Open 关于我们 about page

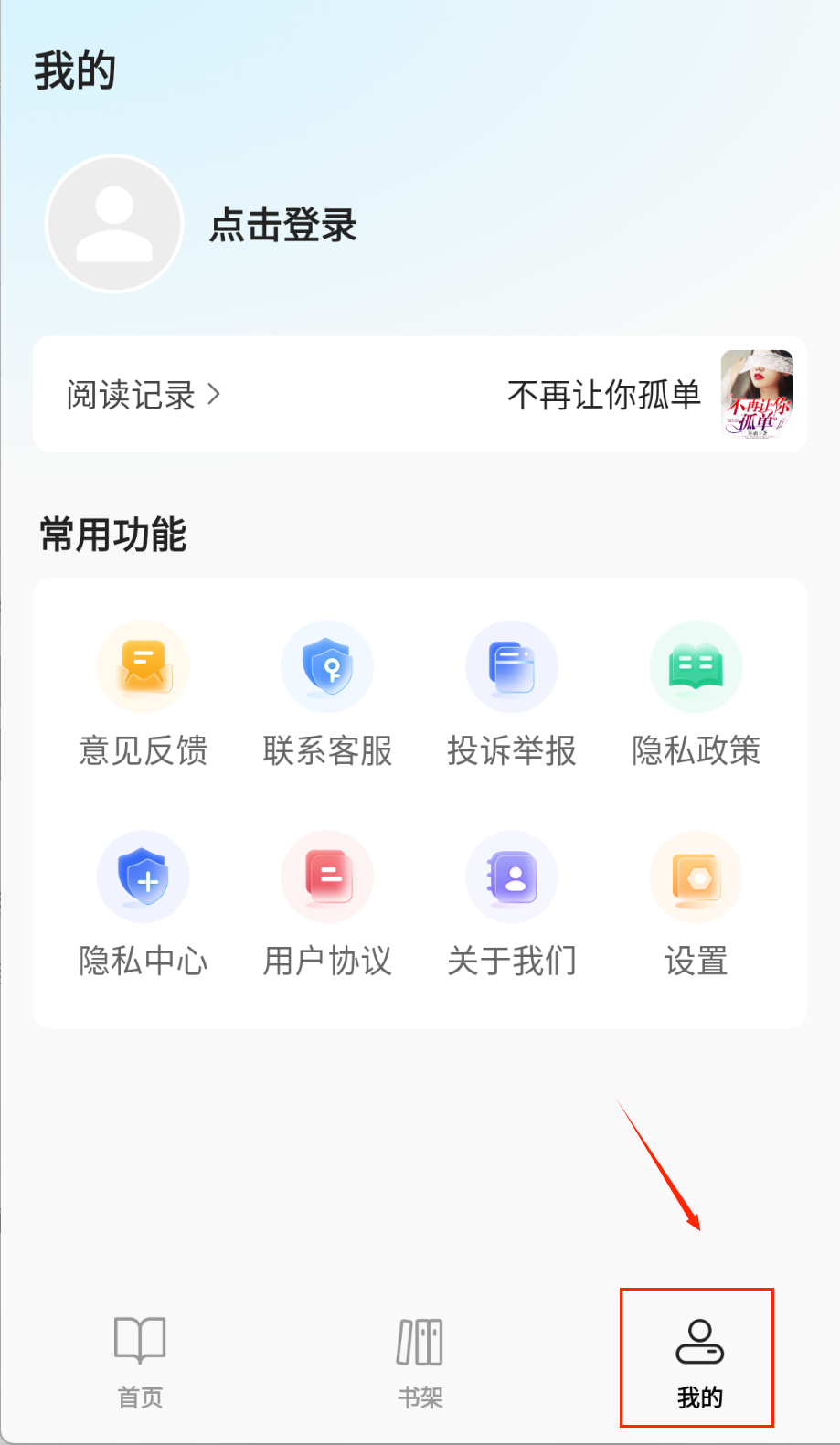[x=512, y=904]
